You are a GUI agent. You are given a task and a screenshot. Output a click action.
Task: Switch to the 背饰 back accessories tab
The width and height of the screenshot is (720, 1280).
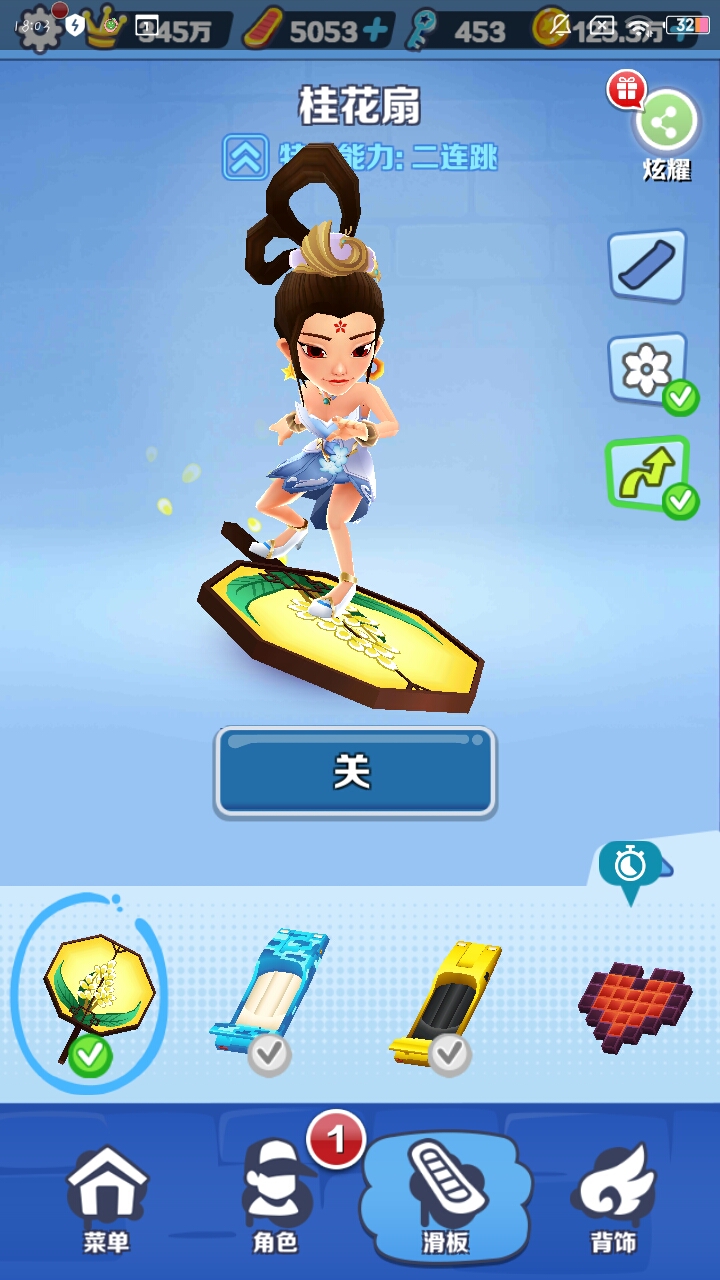[x=611, y=1200]
